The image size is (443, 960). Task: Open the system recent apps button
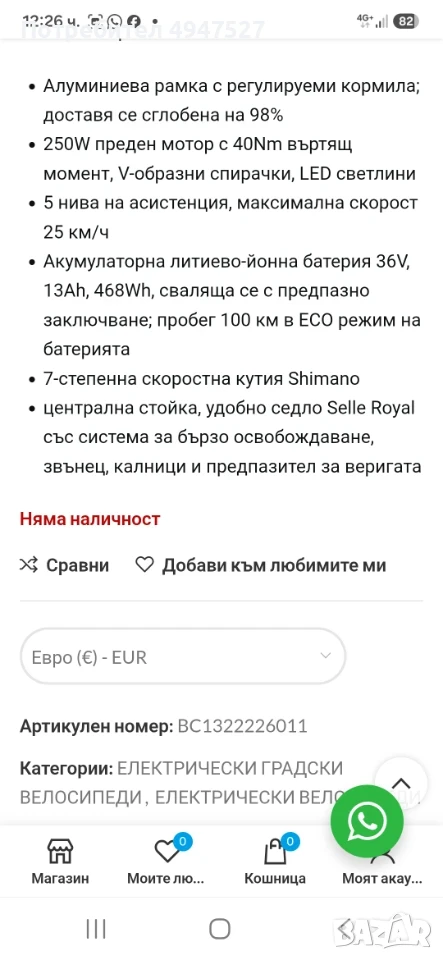[x=96, y=929]
